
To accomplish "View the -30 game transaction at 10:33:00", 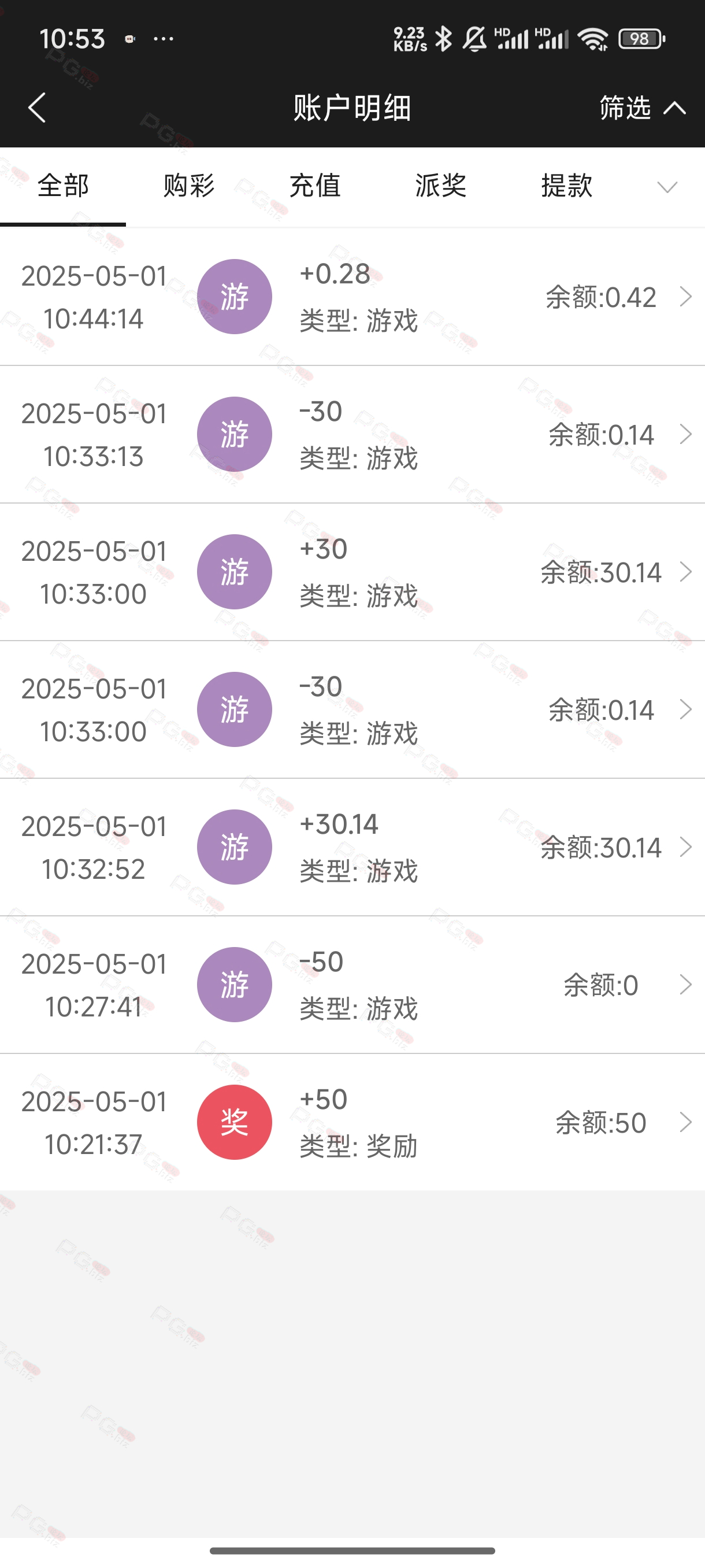I will [352, 709].
